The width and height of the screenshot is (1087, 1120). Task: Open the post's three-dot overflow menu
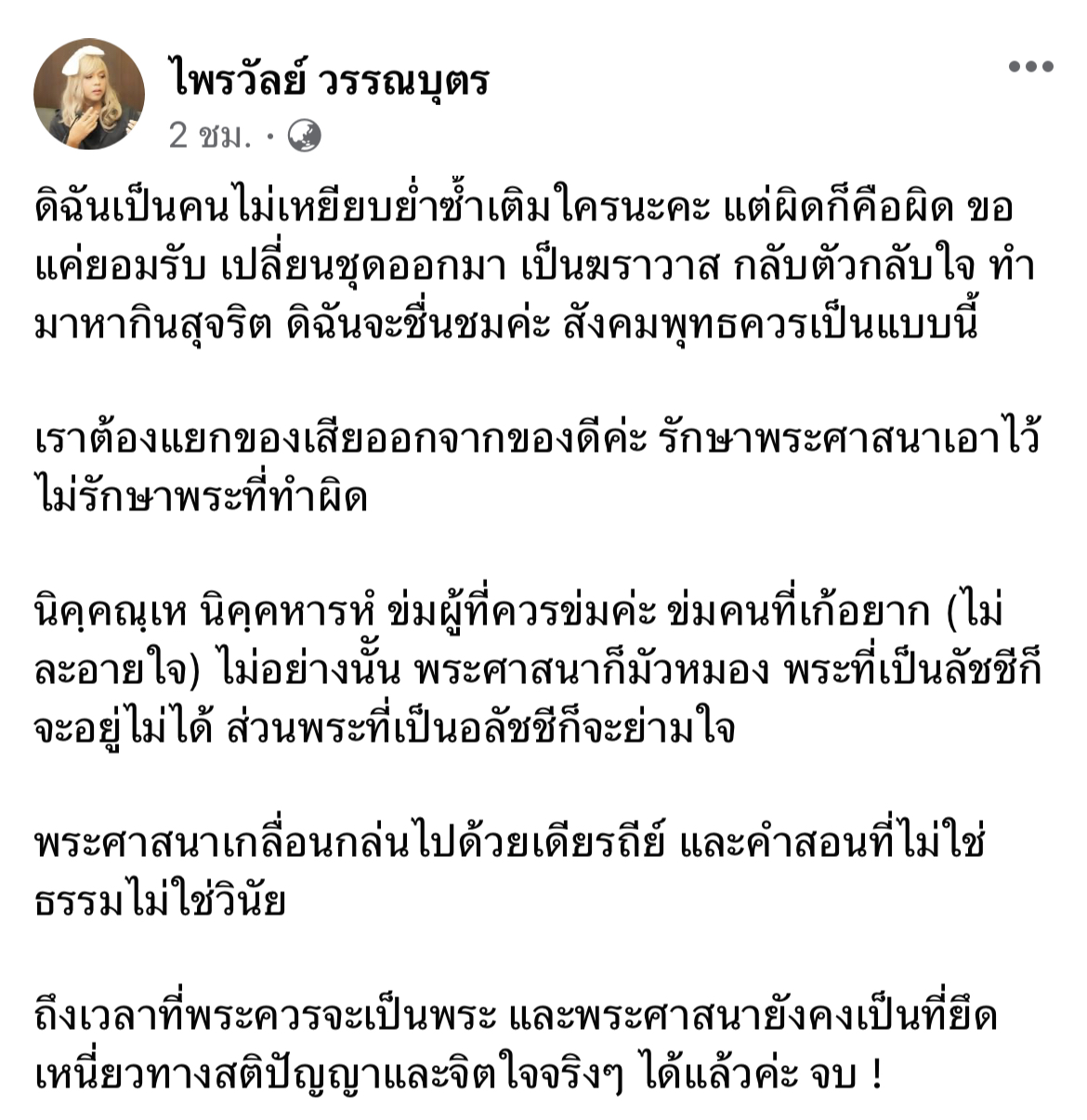click(x=1030, y=67)
